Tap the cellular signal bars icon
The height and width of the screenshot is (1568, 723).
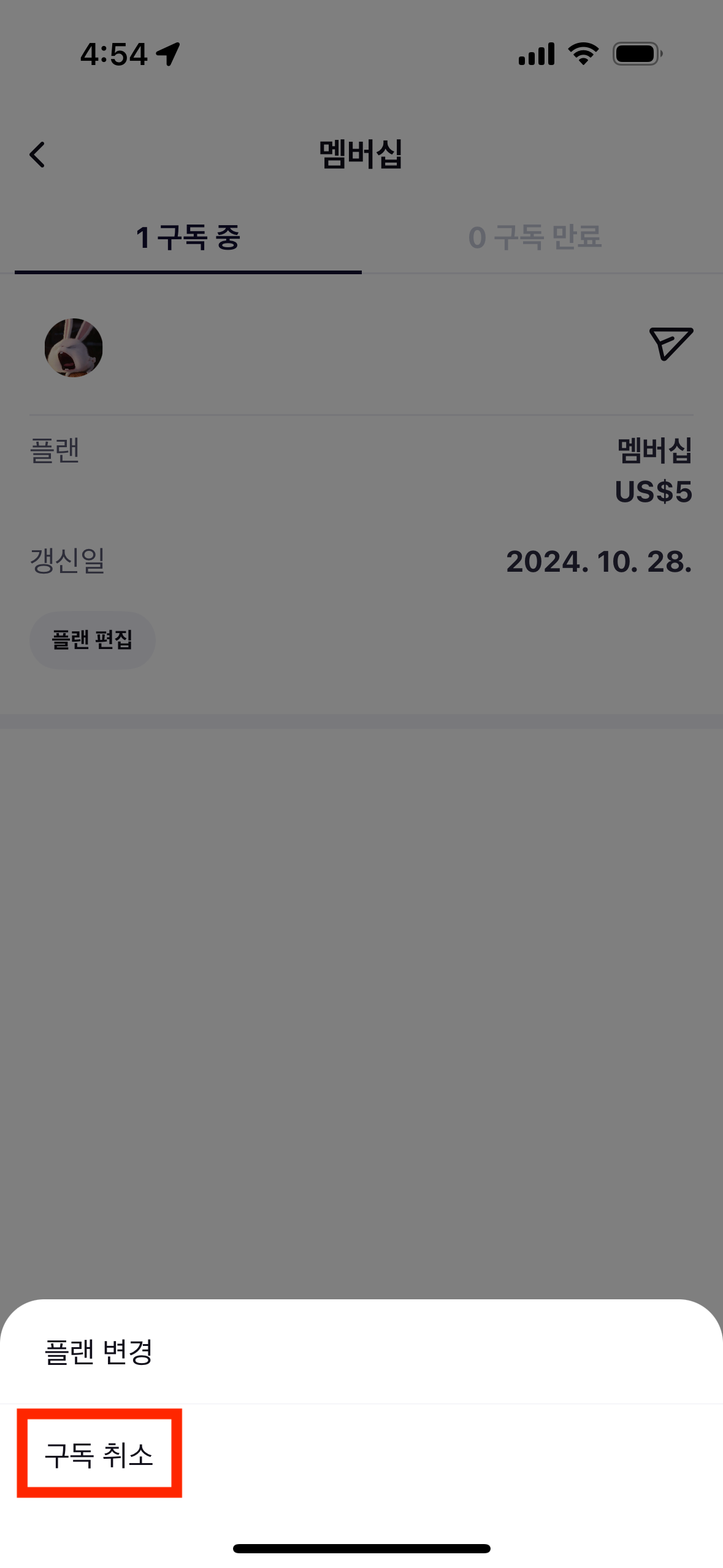click(537, 54)
